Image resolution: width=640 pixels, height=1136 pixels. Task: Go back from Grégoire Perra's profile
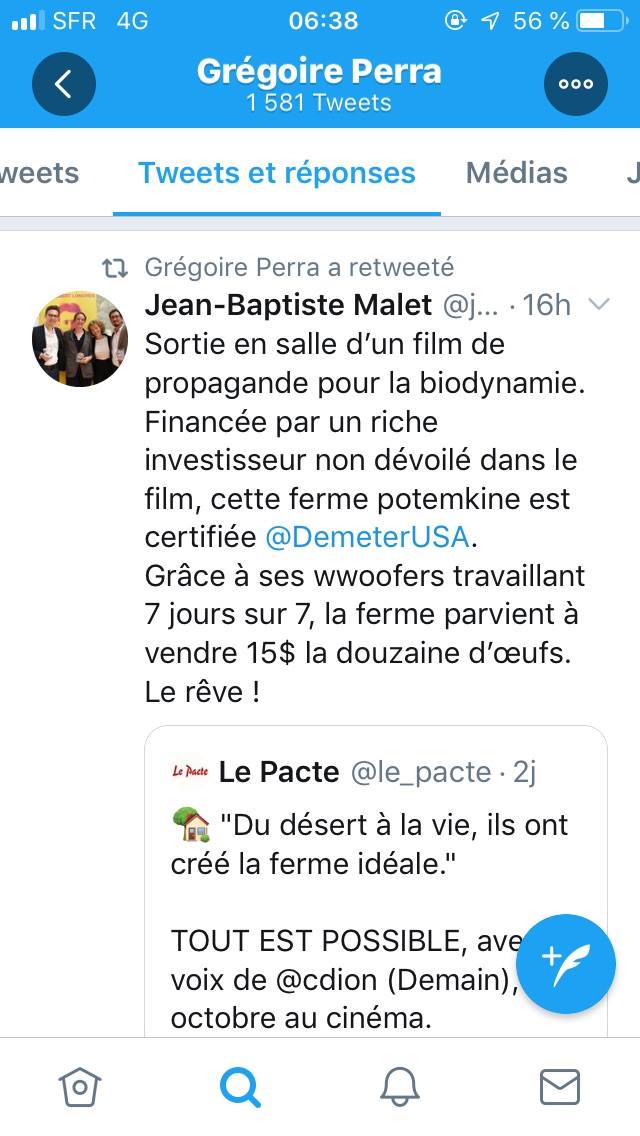(63, 84)
